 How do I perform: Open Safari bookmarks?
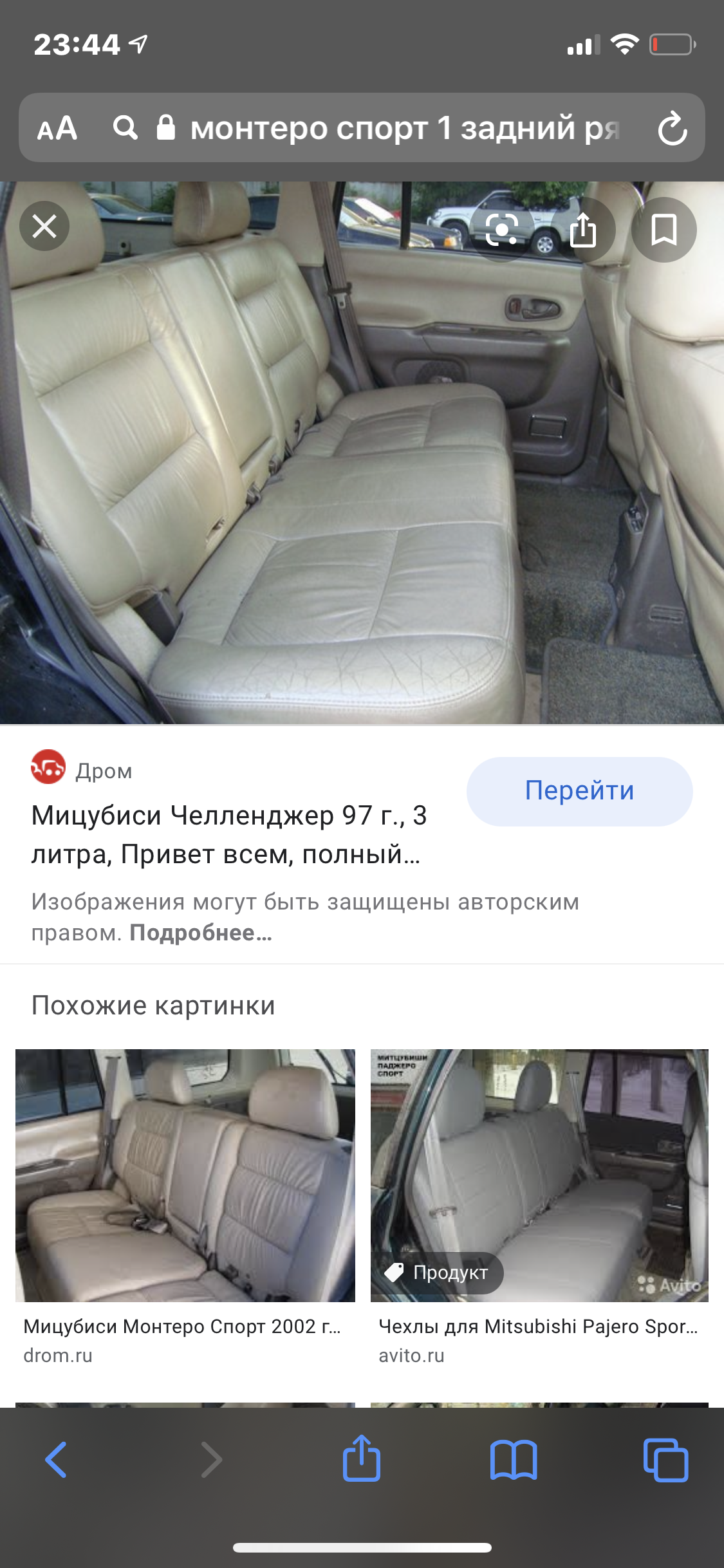pyautogui.click(x=513, y=1460)
